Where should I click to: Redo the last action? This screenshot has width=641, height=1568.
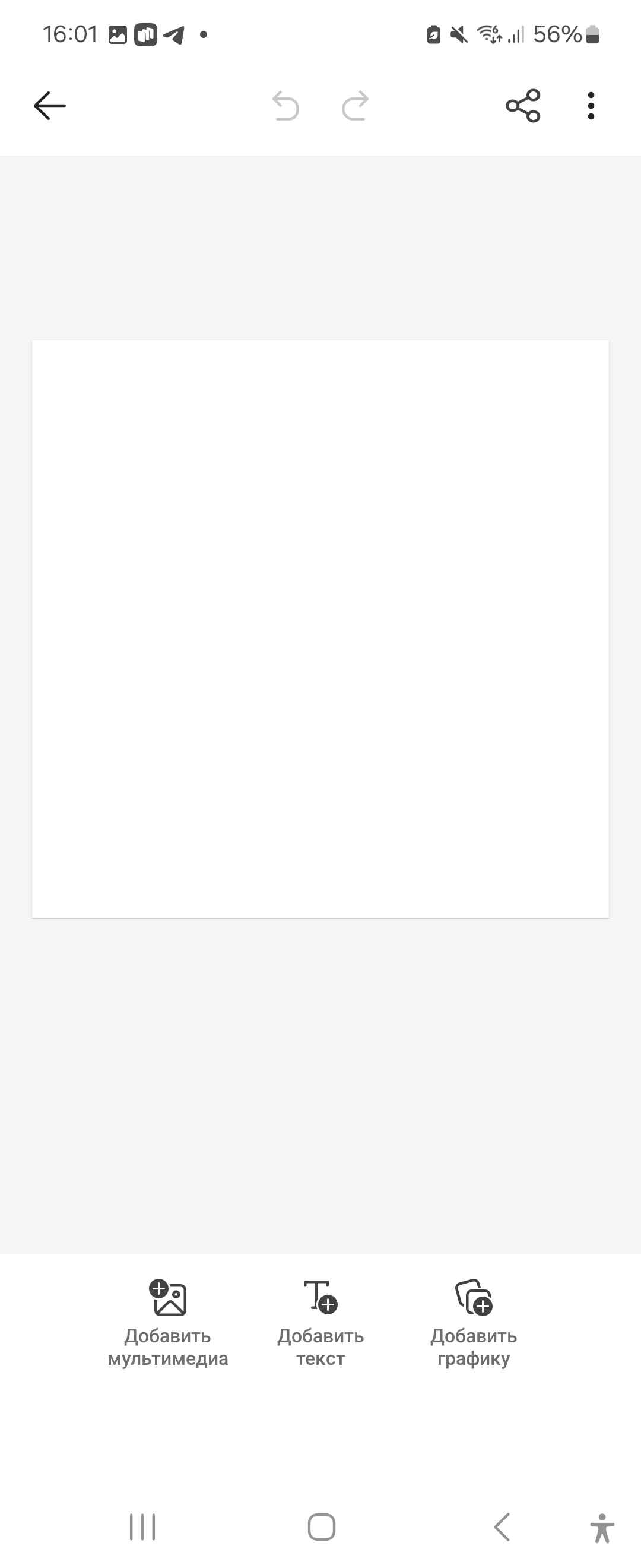tap(355, 106)
